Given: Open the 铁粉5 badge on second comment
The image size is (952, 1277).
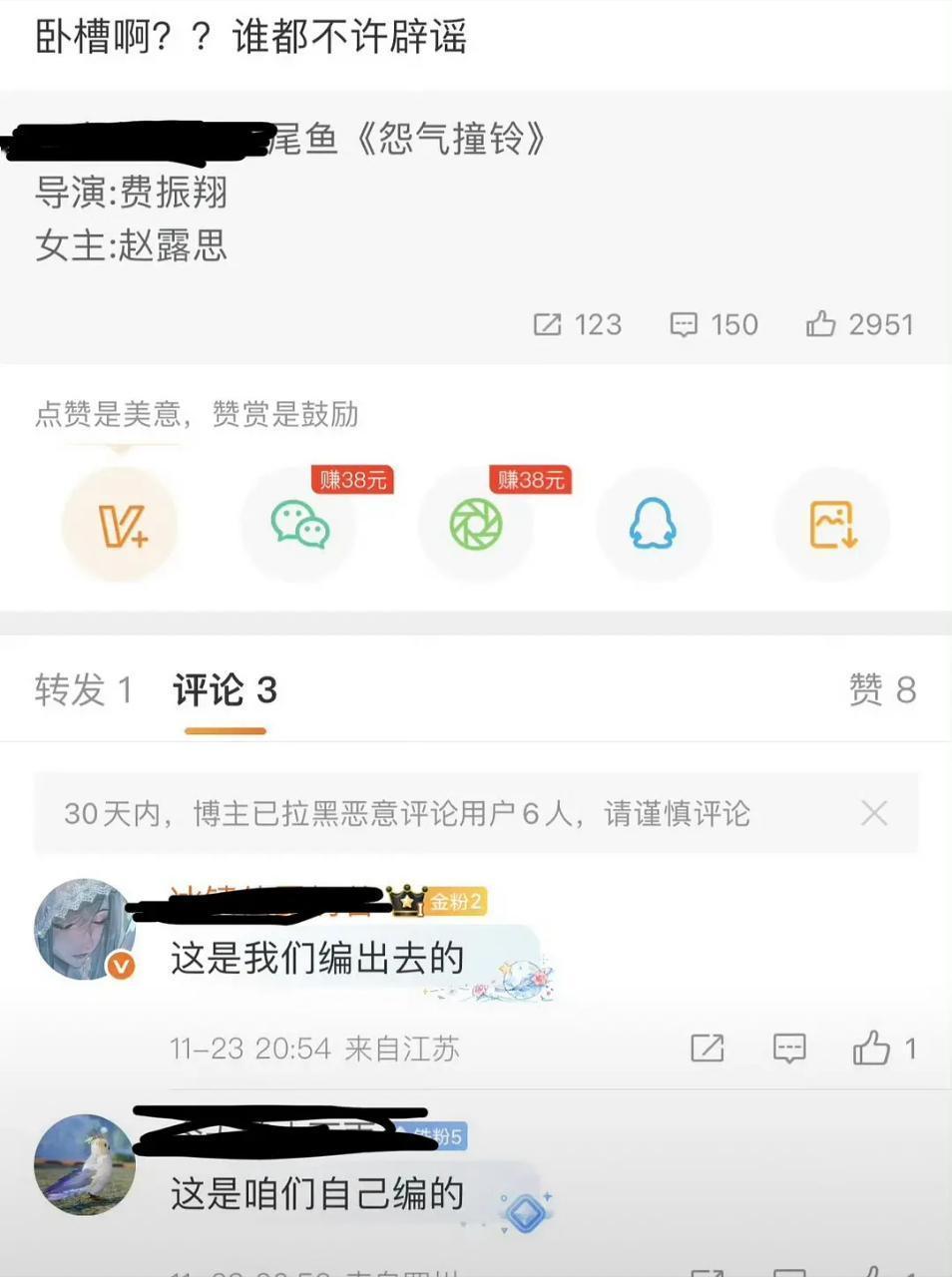Looking at the screenshot, I should pos(439,1136).
